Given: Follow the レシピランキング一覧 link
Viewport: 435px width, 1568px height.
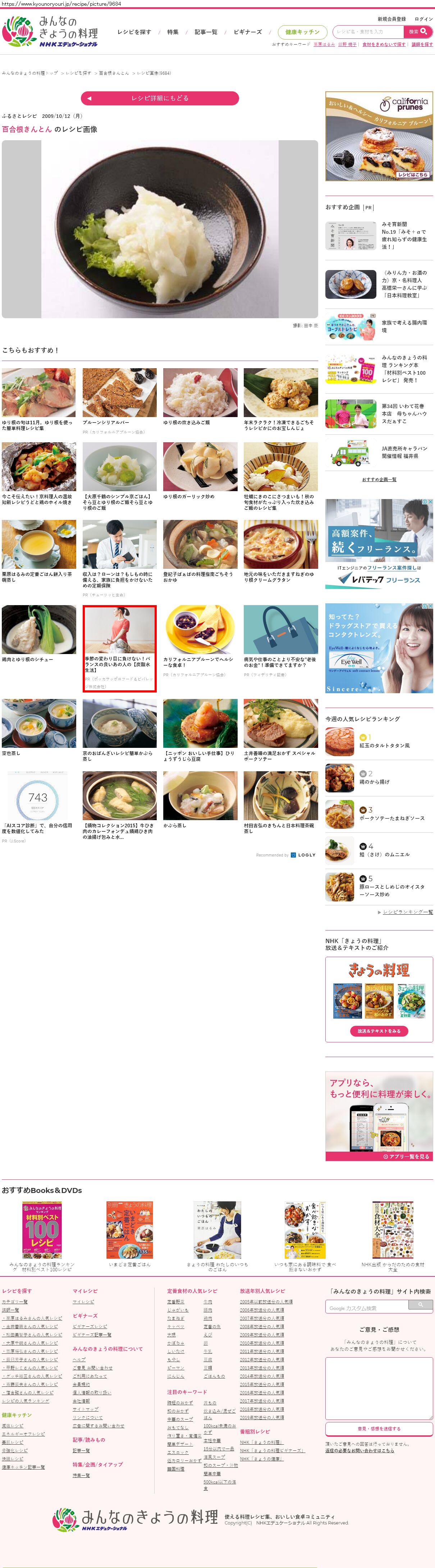Looking at the screenshot, I should coord(408,912).
